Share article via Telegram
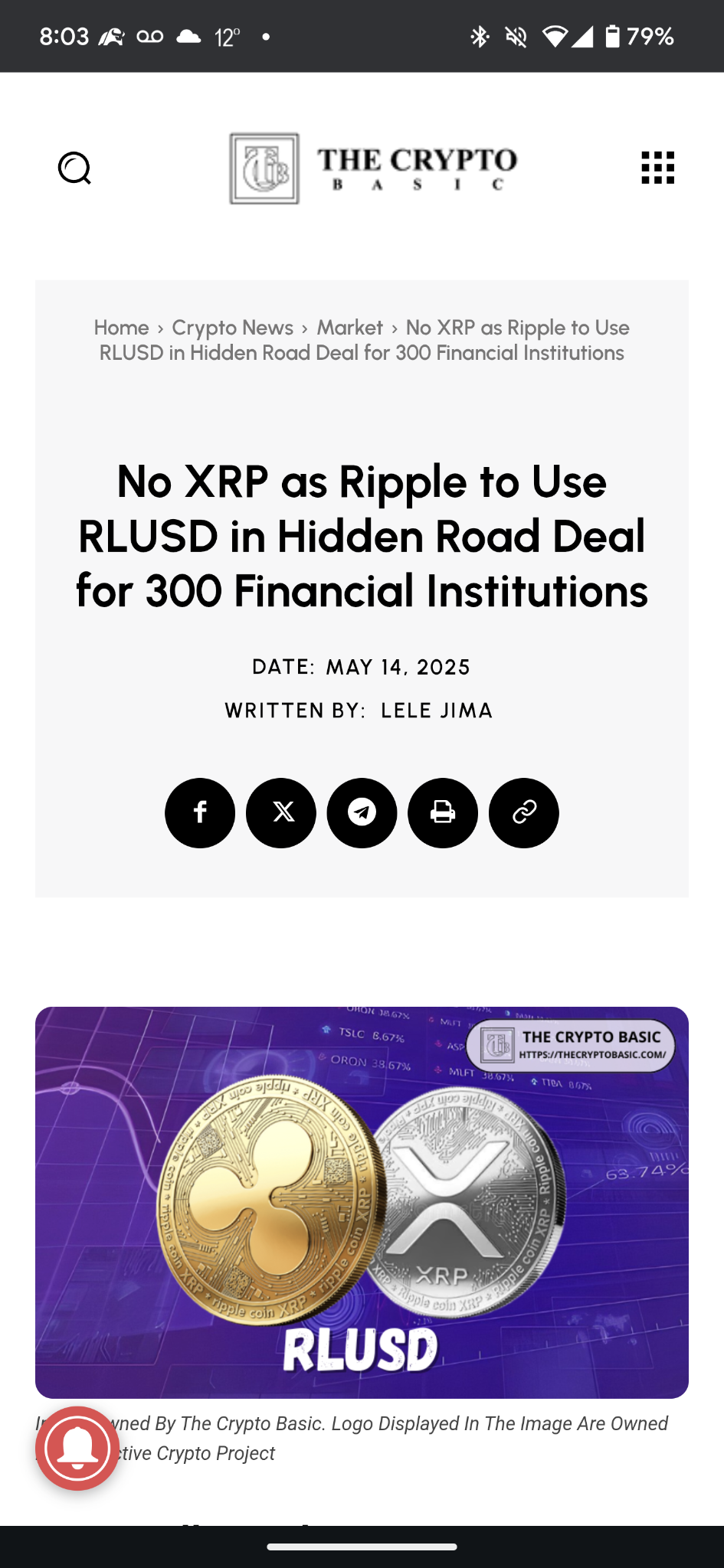724x1568 pixels. coord(362,812)
